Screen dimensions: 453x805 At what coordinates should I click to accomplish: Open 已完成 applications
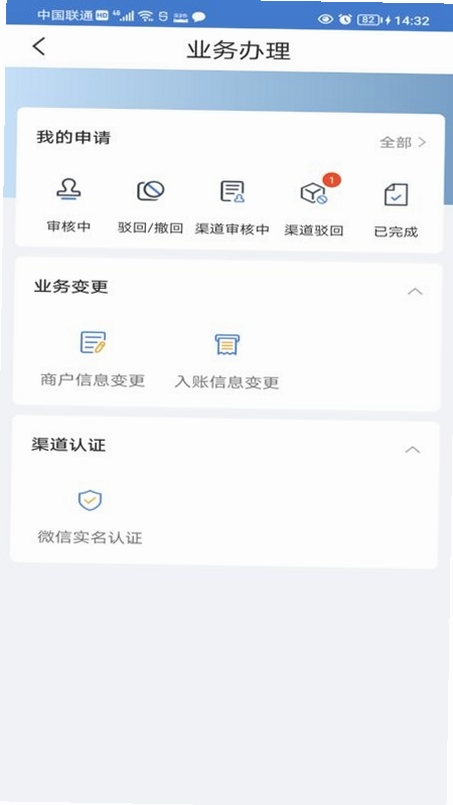[x=395, y=210]
